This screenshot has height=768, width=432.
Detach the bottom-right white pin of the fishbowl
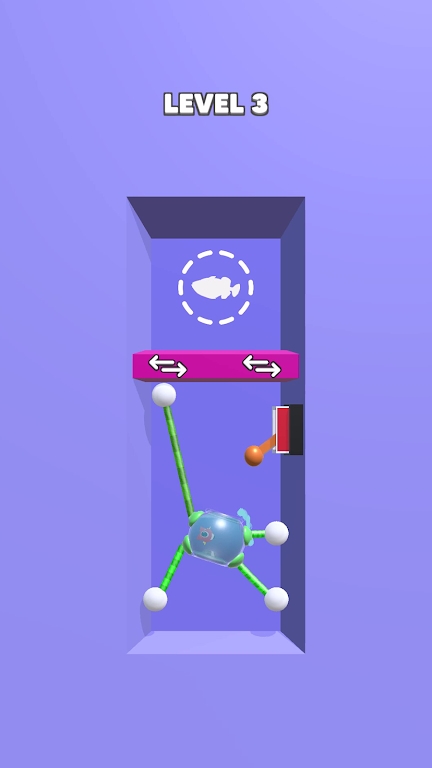tap(277, 599)
